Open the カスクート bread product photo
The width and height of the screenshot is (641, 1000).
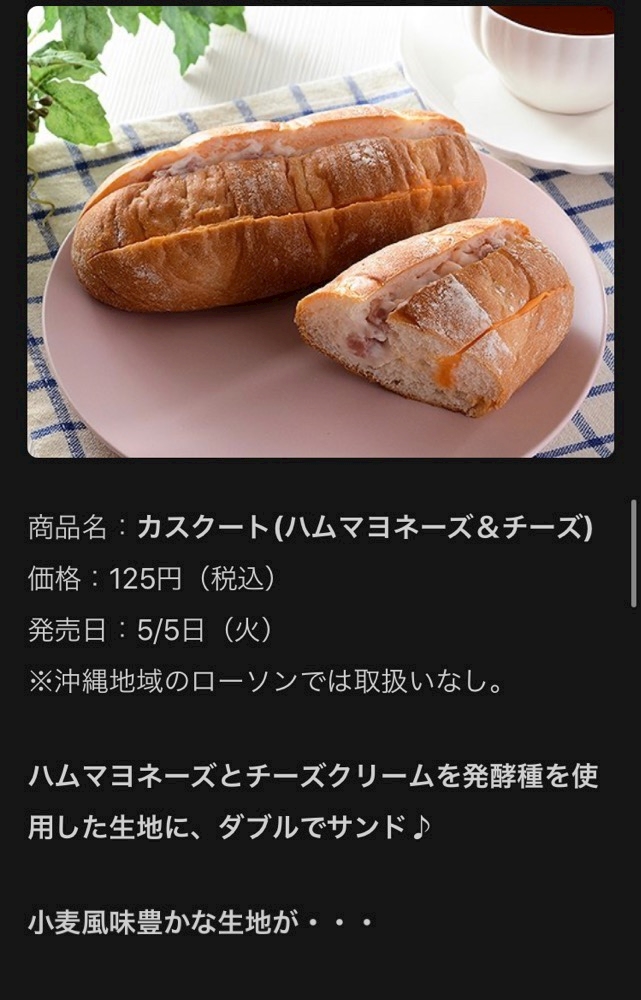click(x=320, y=232)
